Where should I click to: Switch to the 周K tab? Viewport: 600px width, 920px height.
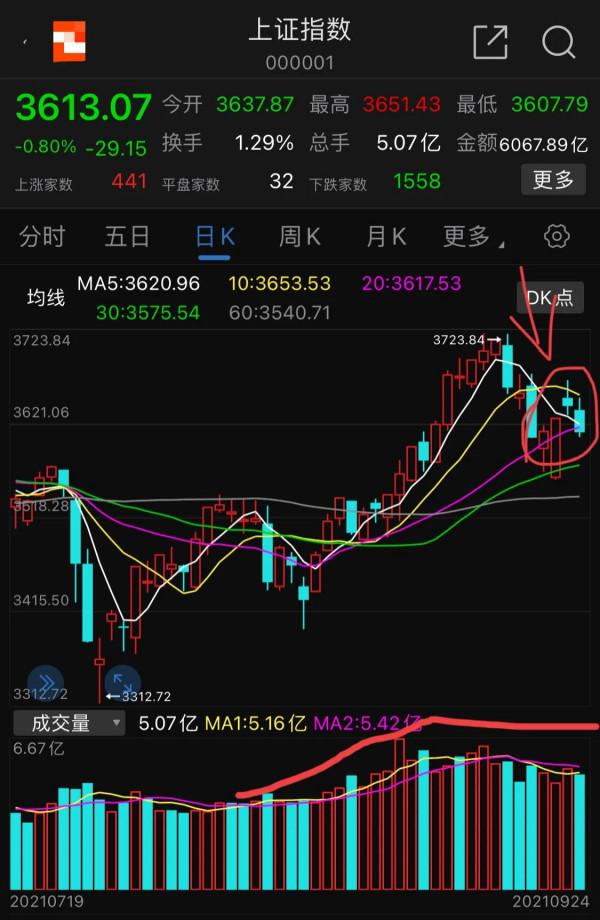pyautogui.click(x=299, y=237)
